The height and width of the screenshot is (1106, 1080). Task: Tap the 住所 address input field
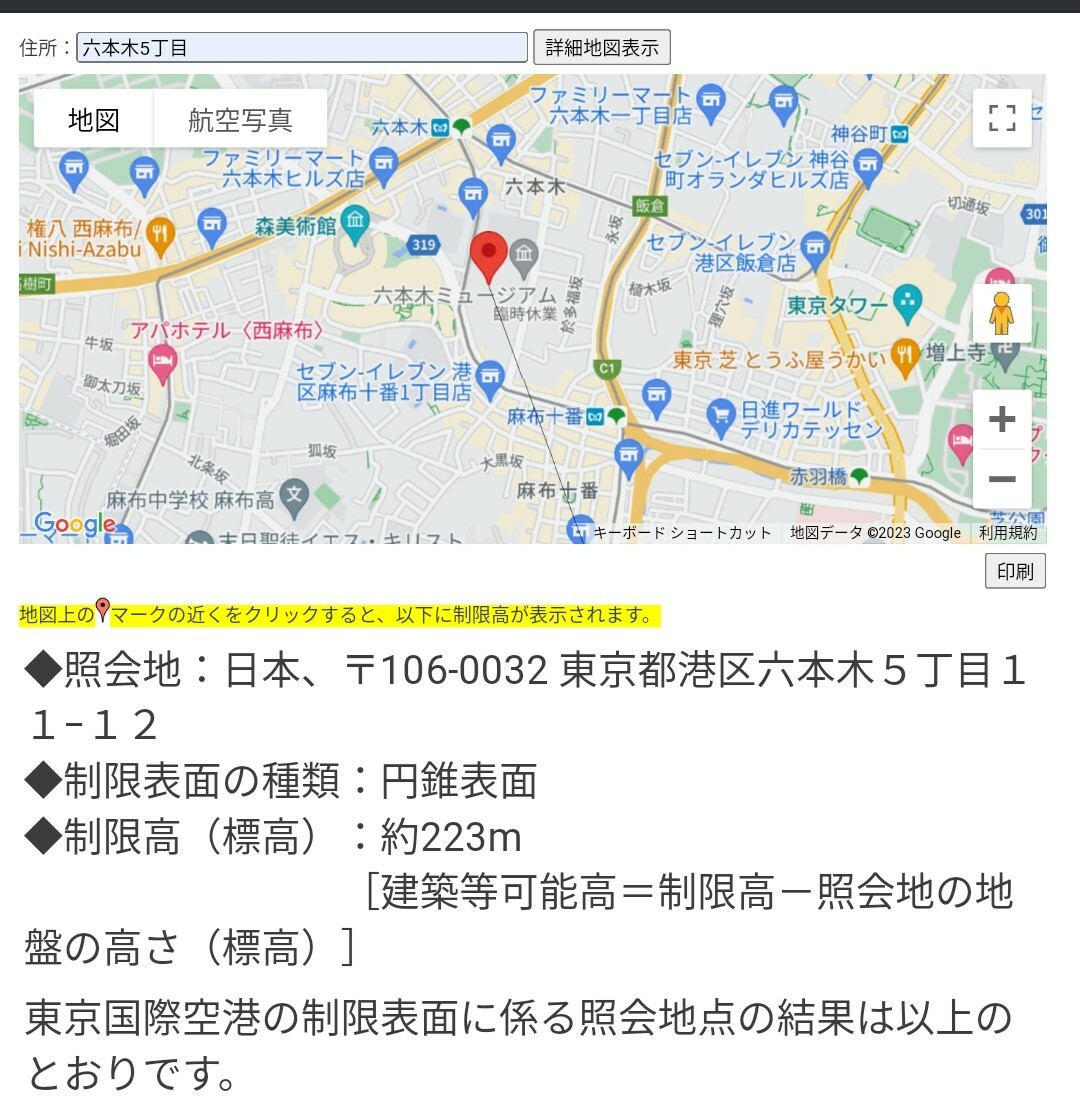tap(302, 47)
